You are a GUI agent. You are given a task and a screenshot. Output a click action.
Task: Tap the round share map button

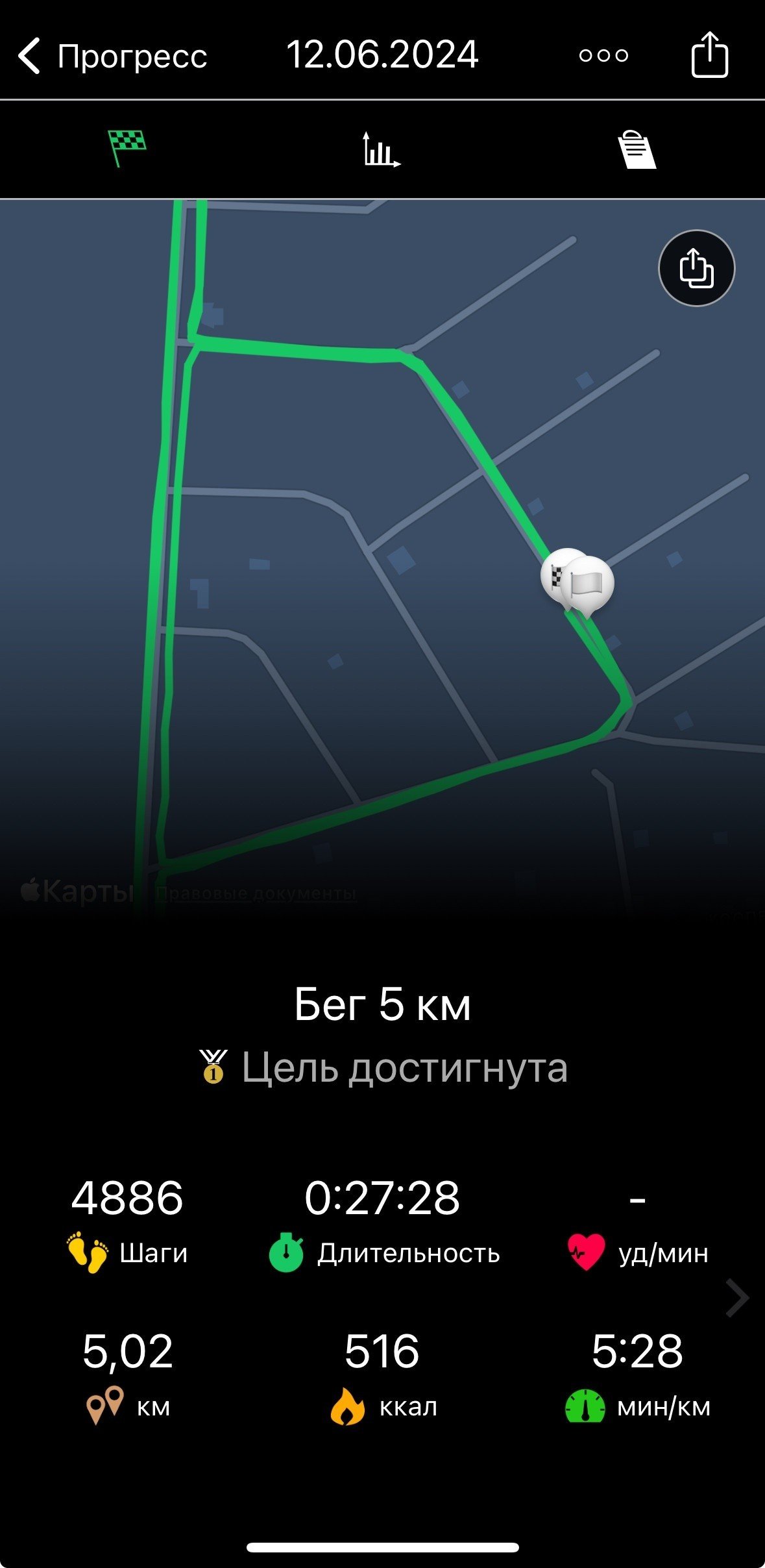tap(696, 268)
